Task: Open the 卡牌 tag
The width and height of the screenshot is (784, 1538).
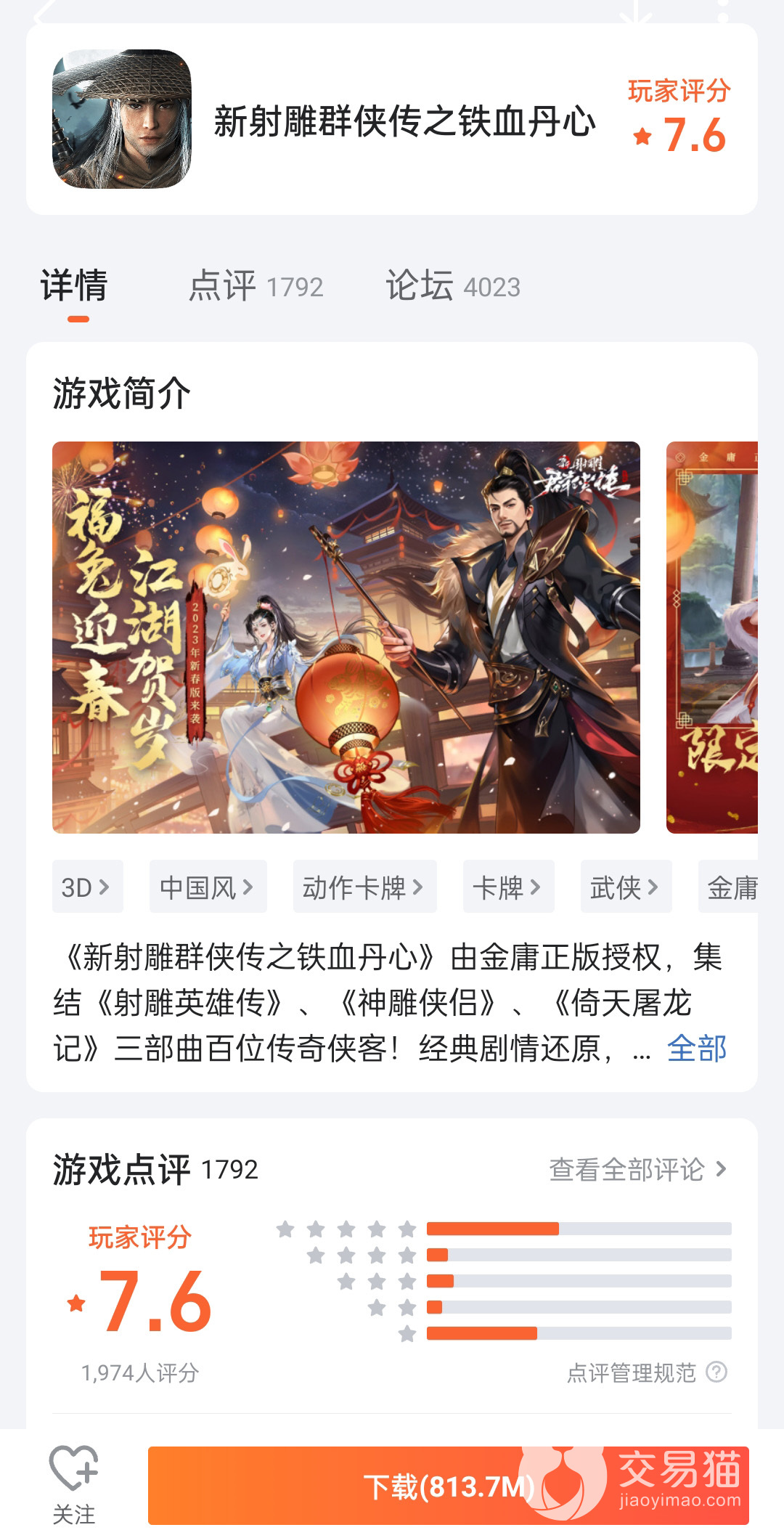Action: click(x=508, y=887)
